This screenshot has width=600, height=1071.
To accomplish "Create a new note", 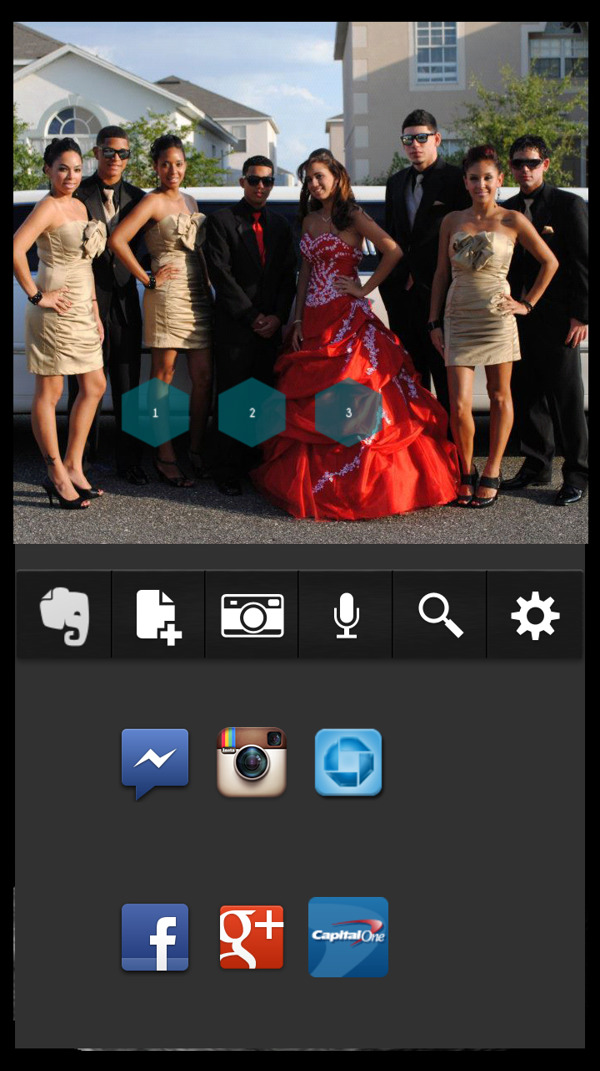I will [158, 615].
